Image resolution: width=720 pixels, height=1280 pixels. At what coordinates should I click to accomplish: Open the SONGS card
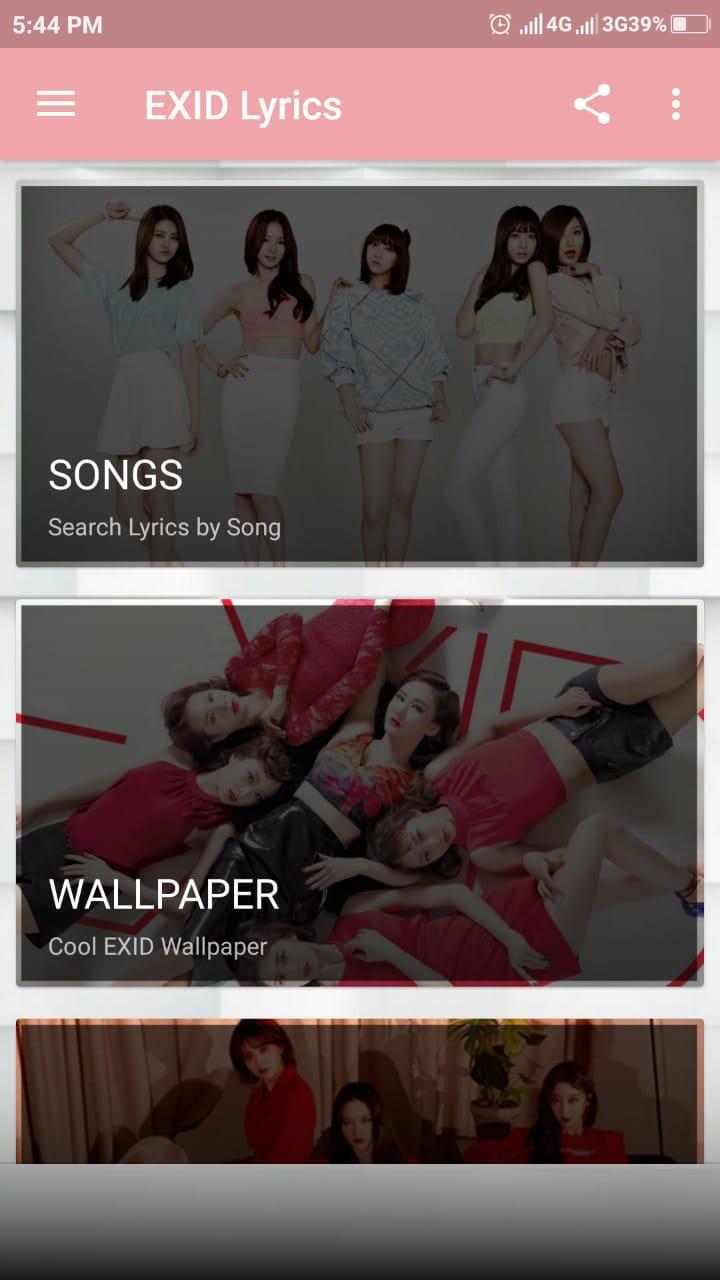tap(360, 374)
